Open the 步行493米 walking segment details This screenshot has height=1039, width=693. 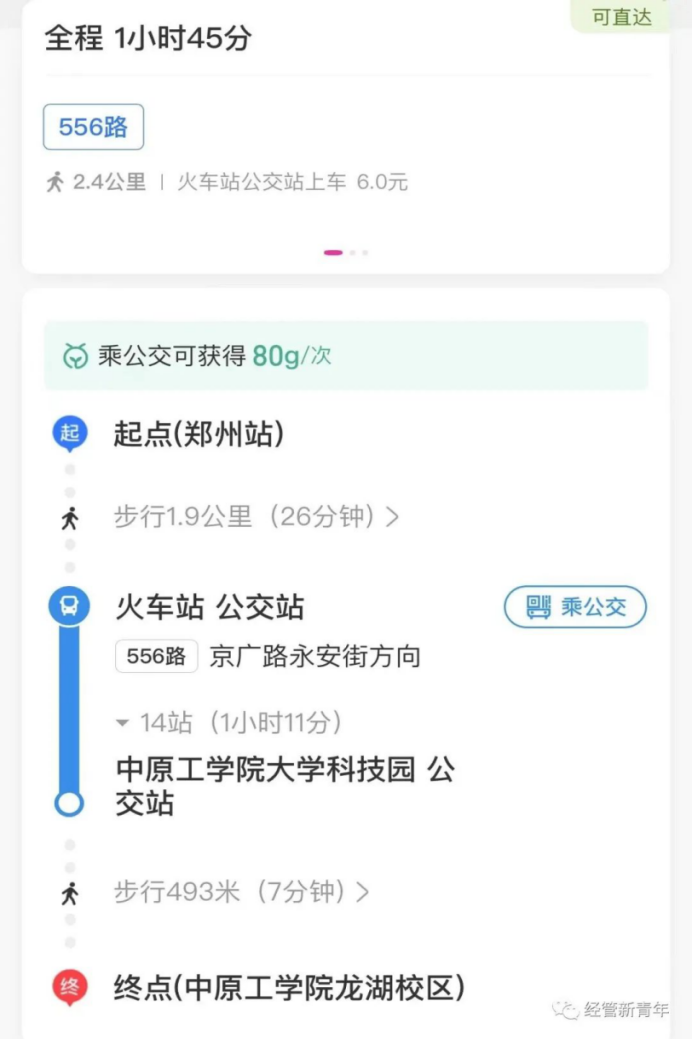241,892
